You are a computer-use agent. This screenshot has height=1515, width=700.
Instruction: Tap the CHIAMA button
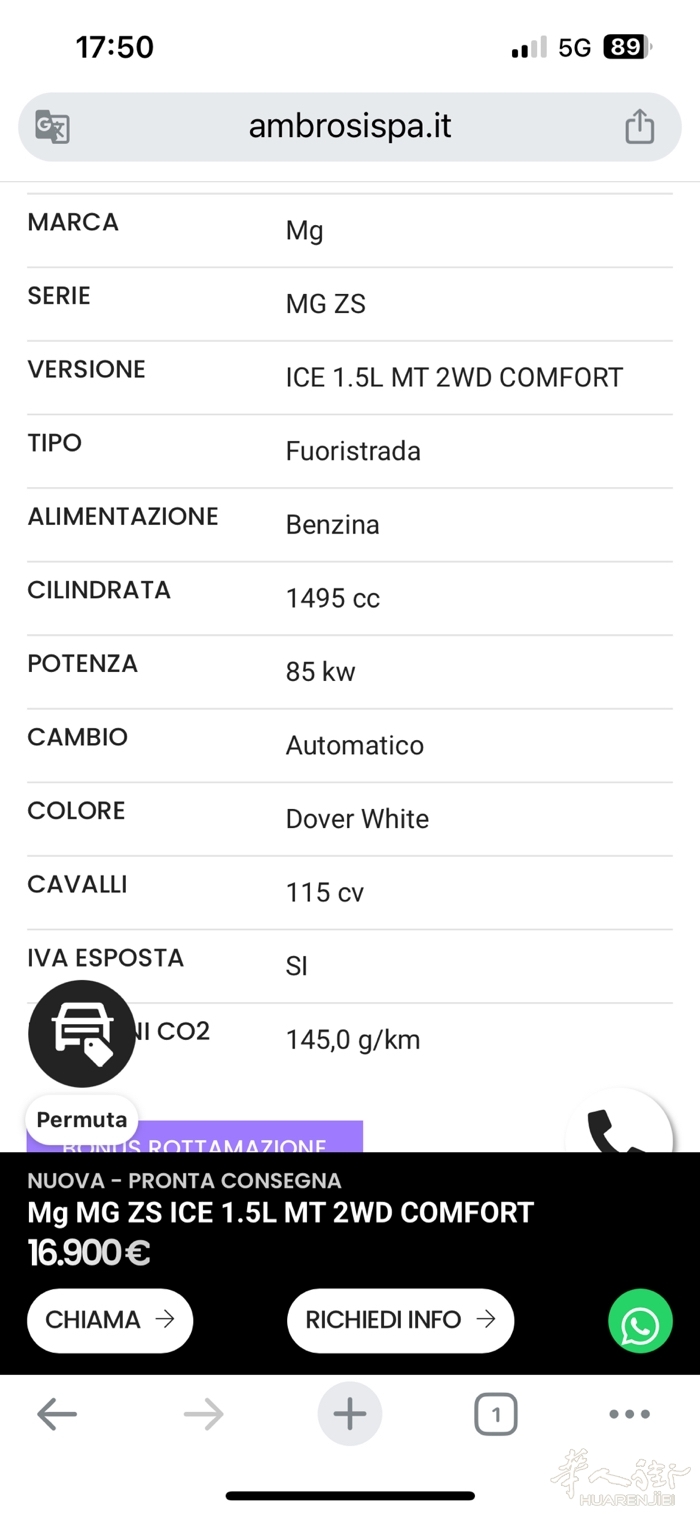point(110,1320)
